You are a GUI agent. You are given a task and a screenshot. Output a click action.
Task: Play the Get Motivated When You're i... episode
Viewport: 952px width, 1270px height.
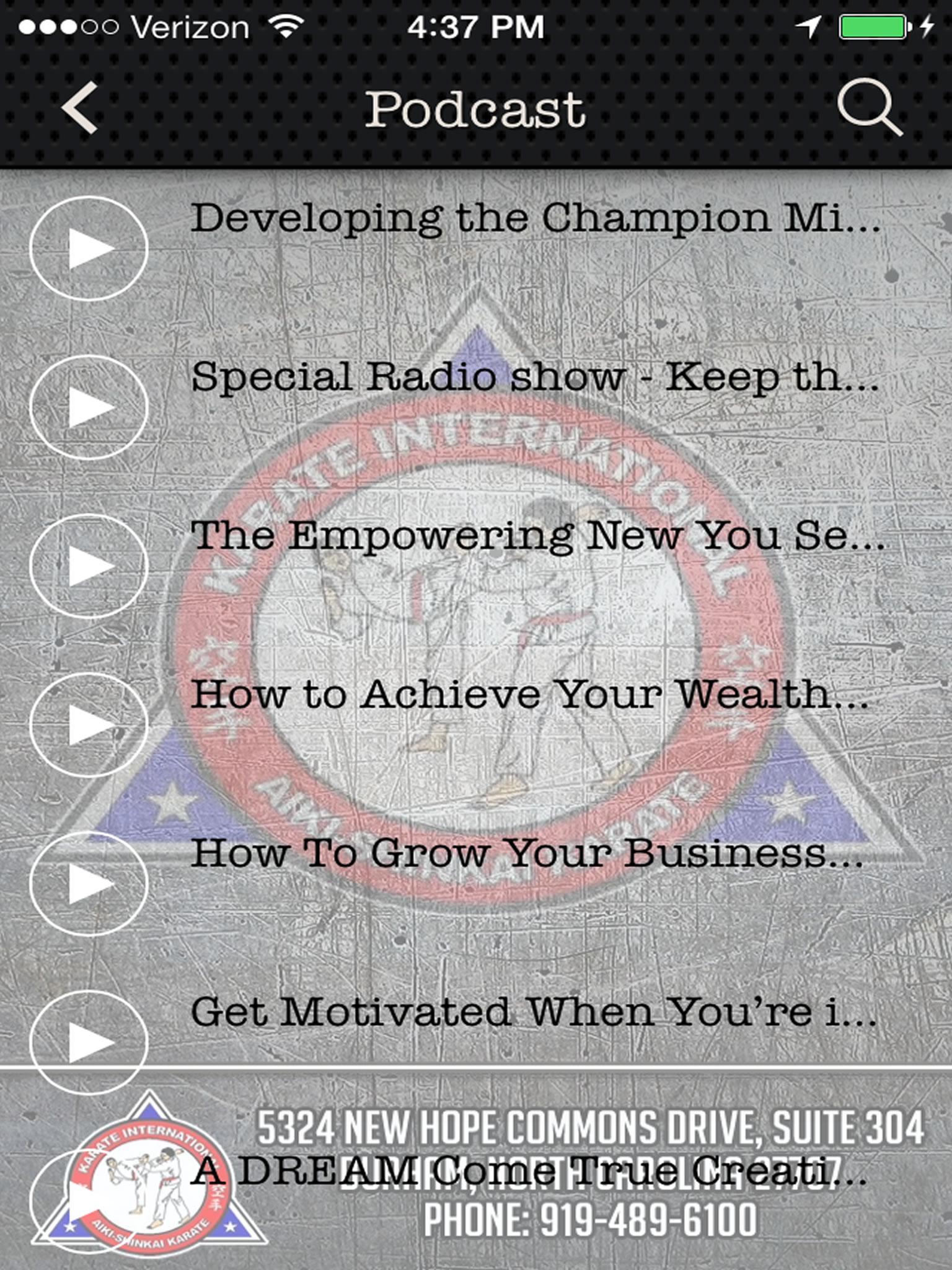point(89,1042)
